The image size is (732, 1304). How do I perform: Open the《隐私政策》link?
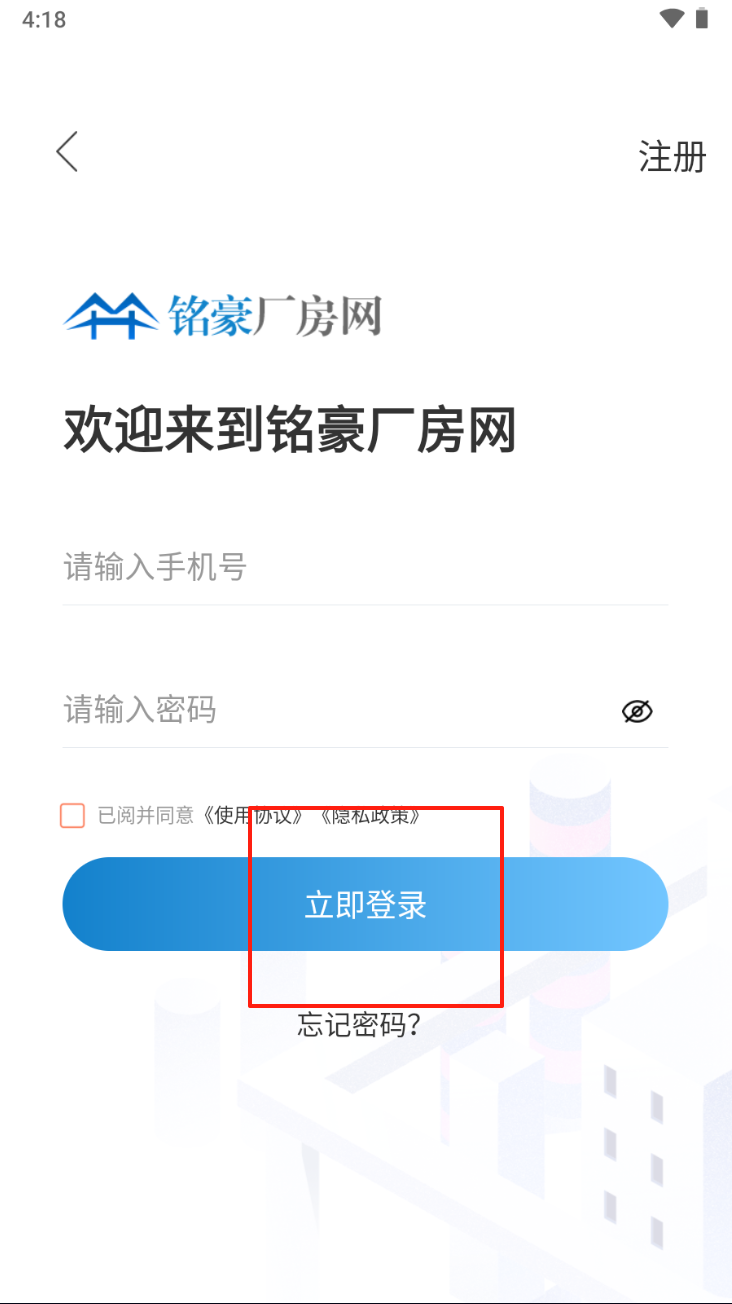coord(370,815)
